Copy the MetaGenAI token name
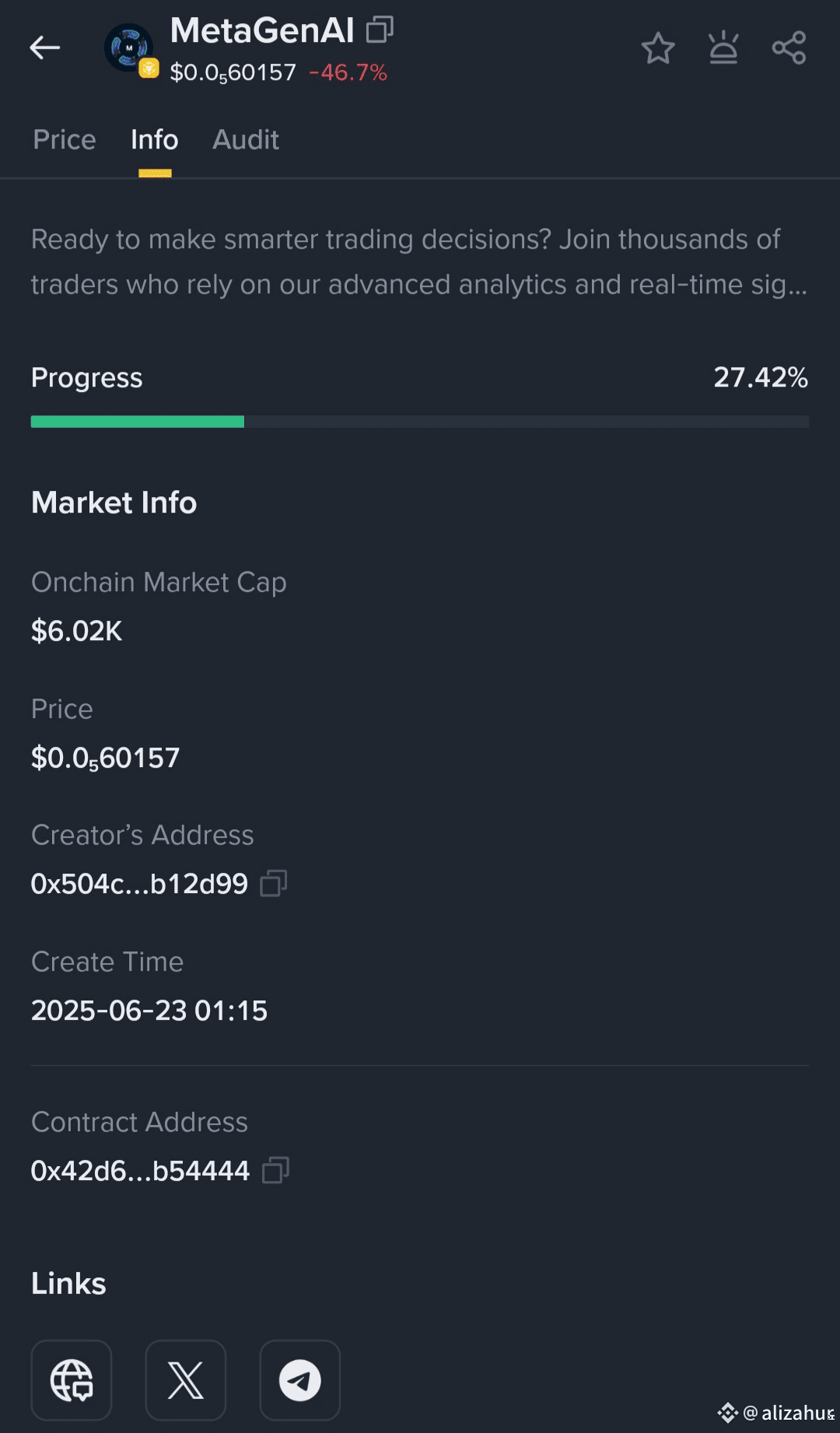This screenshot has height=1433, width=840. tap(380, 30)
